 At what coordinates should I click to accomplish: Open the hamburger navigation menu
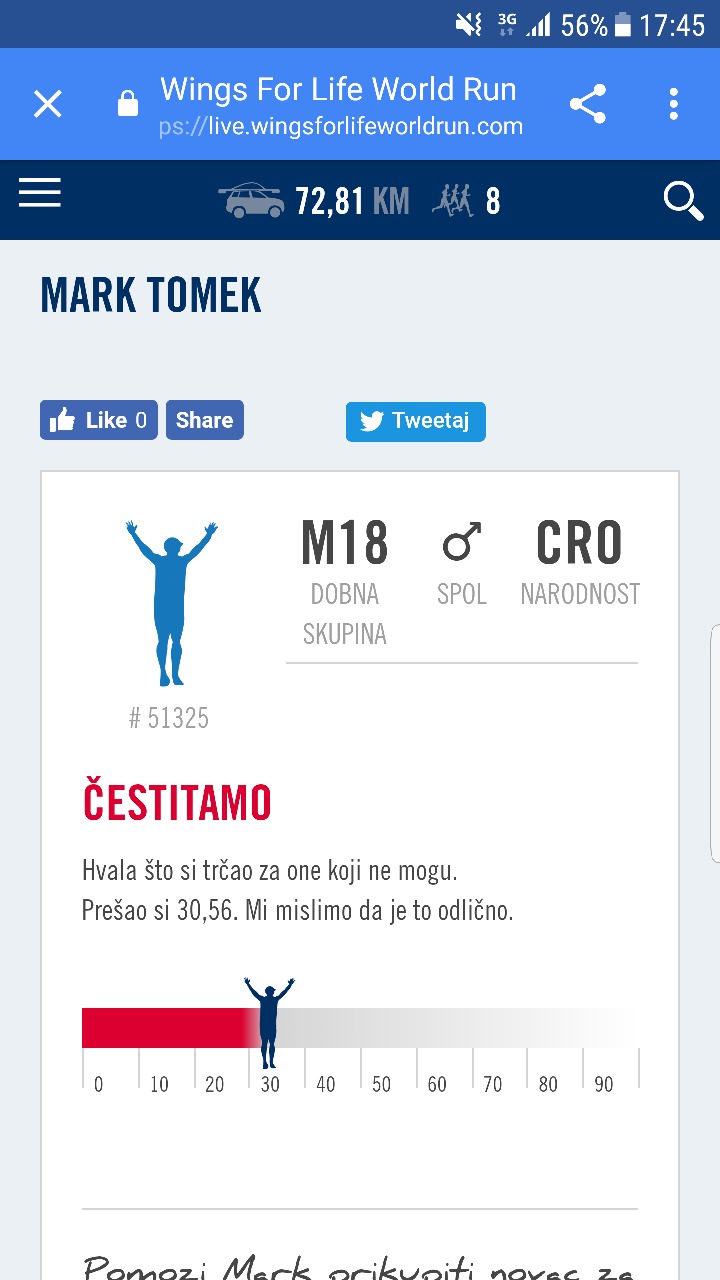[40, 193]
